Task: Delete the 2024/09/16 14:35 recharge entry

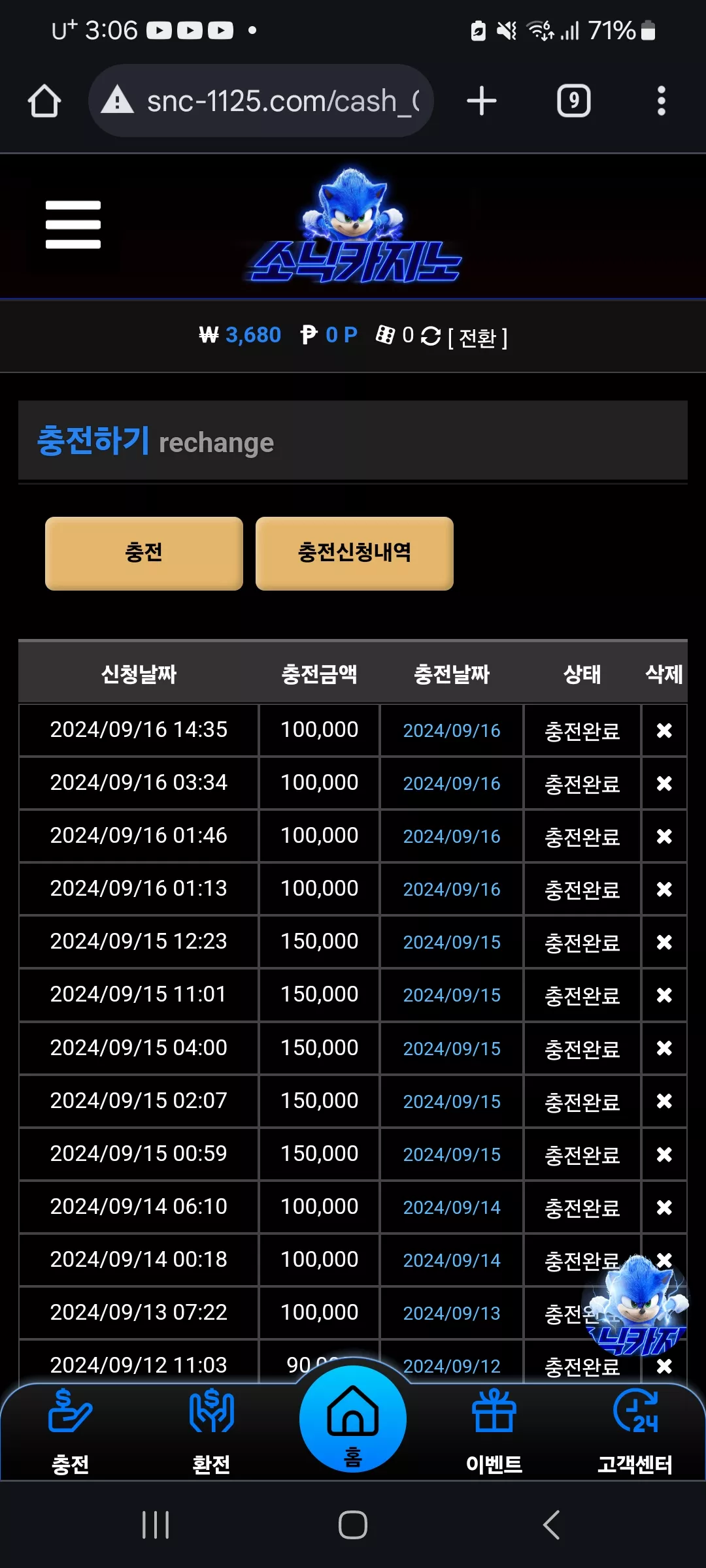Action: point(664,730)
